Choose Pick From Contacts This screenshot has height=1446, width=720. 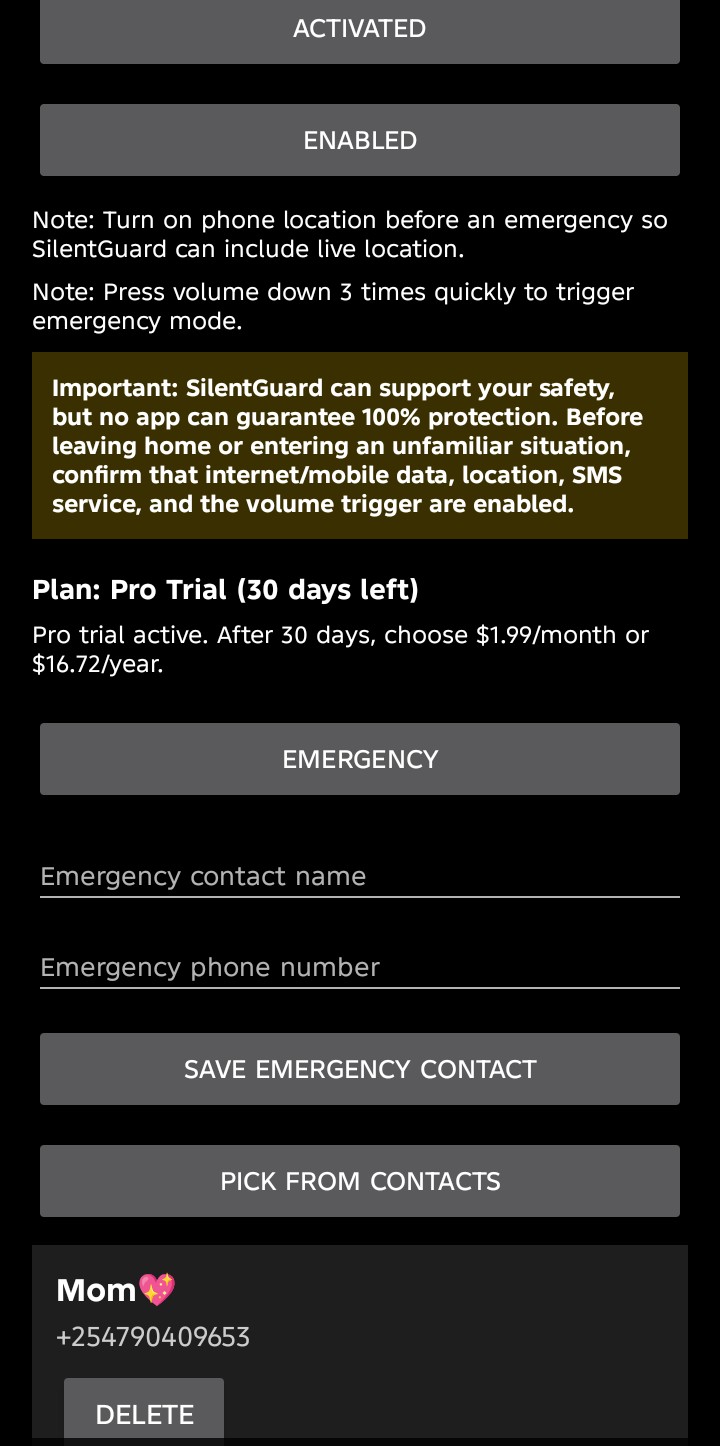(x=360, y=1181)
